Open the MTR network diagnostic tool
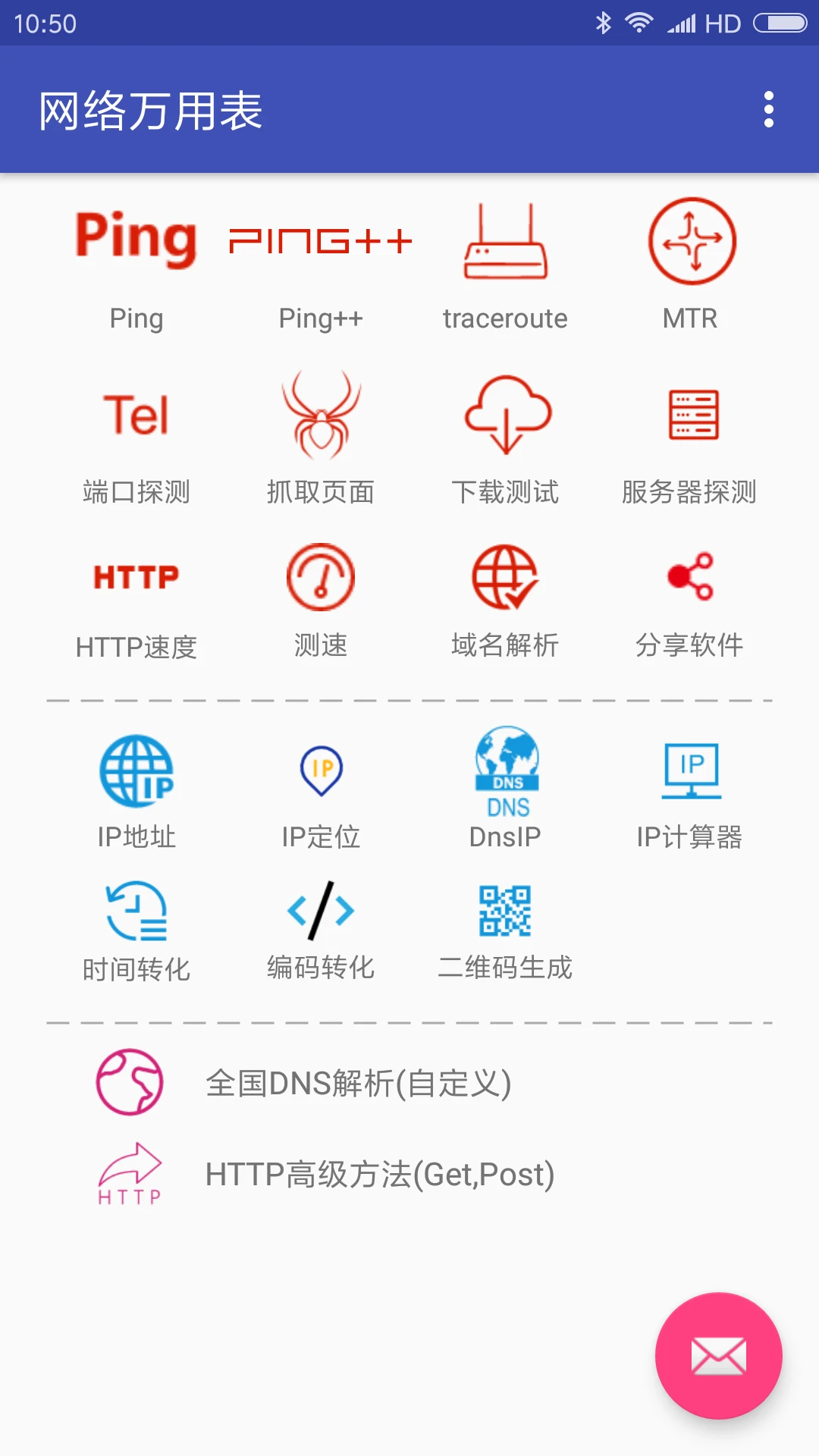 pos(691,265)
